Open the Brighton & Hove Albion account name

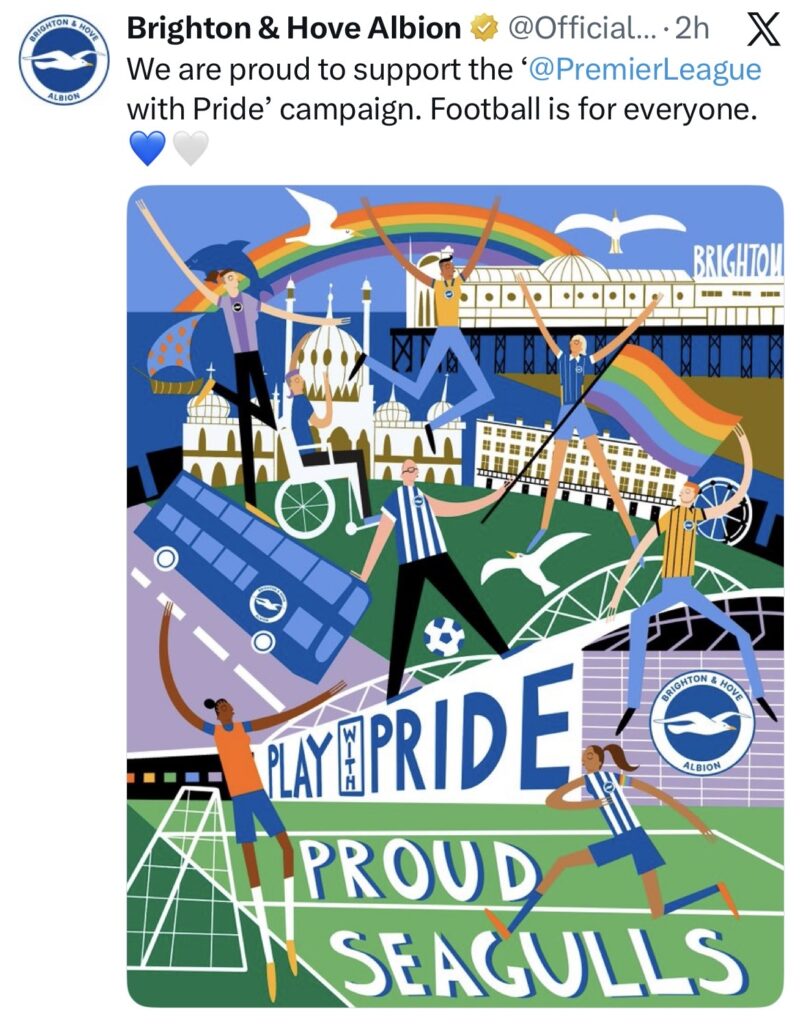[x=294, y=29]
